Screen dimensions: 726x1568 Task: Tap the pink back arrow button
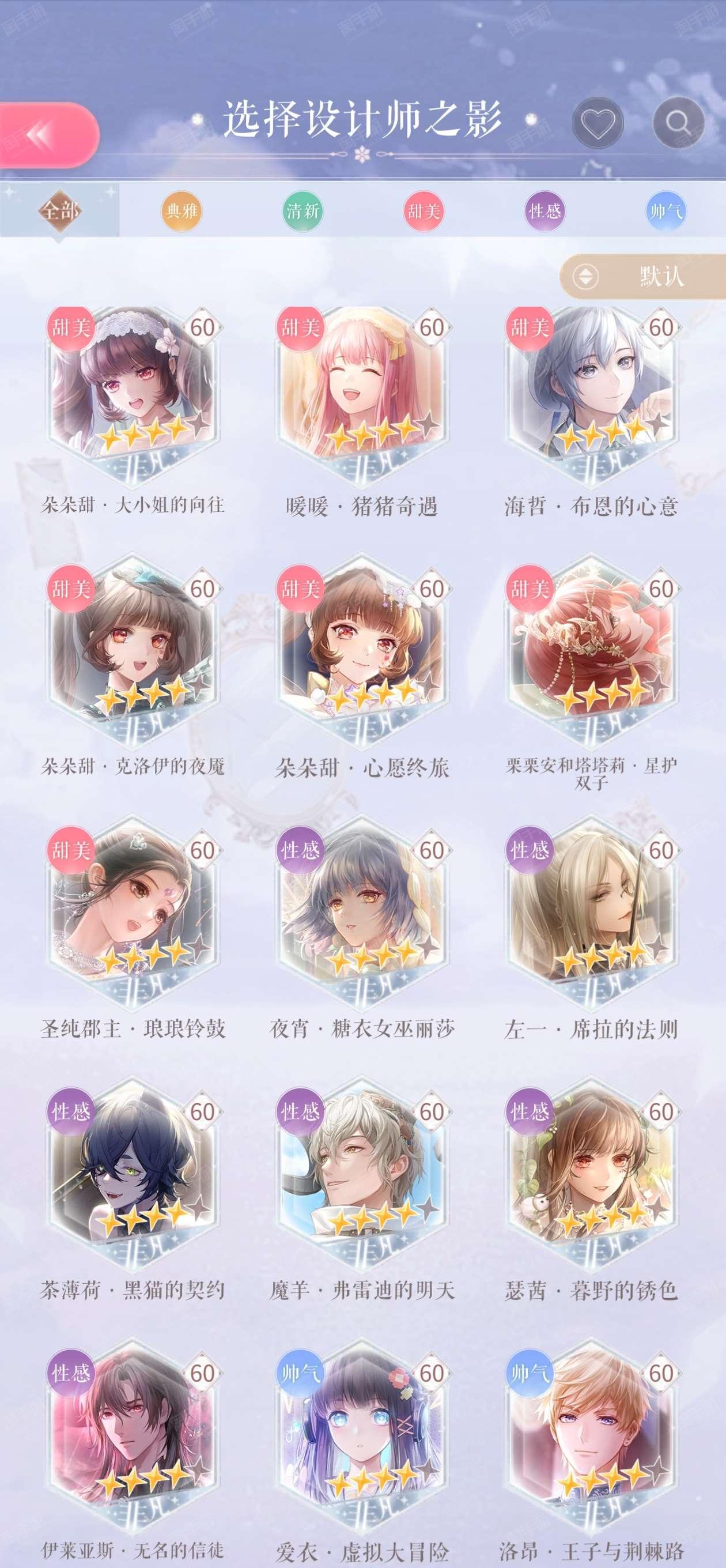click(x=48, y=134)
